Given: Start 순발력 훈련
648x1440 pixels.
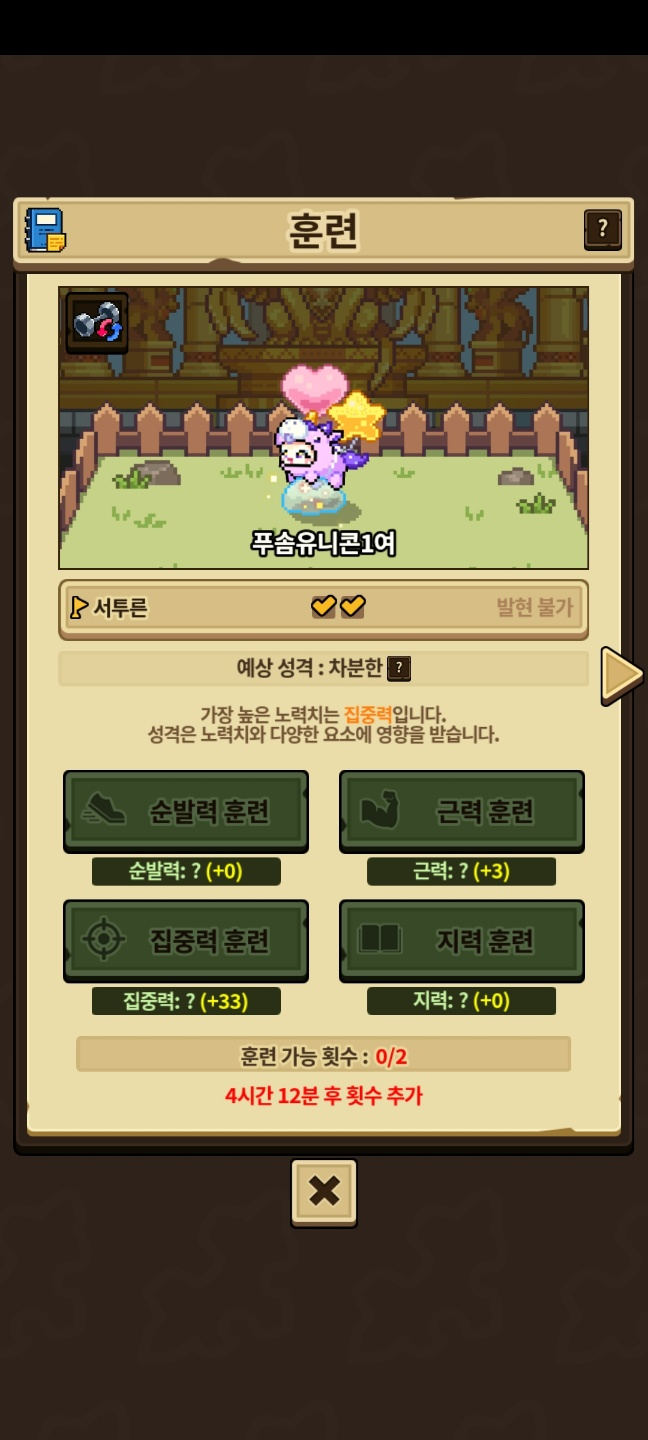Looking at the screenshot, I should pos(186,811).
